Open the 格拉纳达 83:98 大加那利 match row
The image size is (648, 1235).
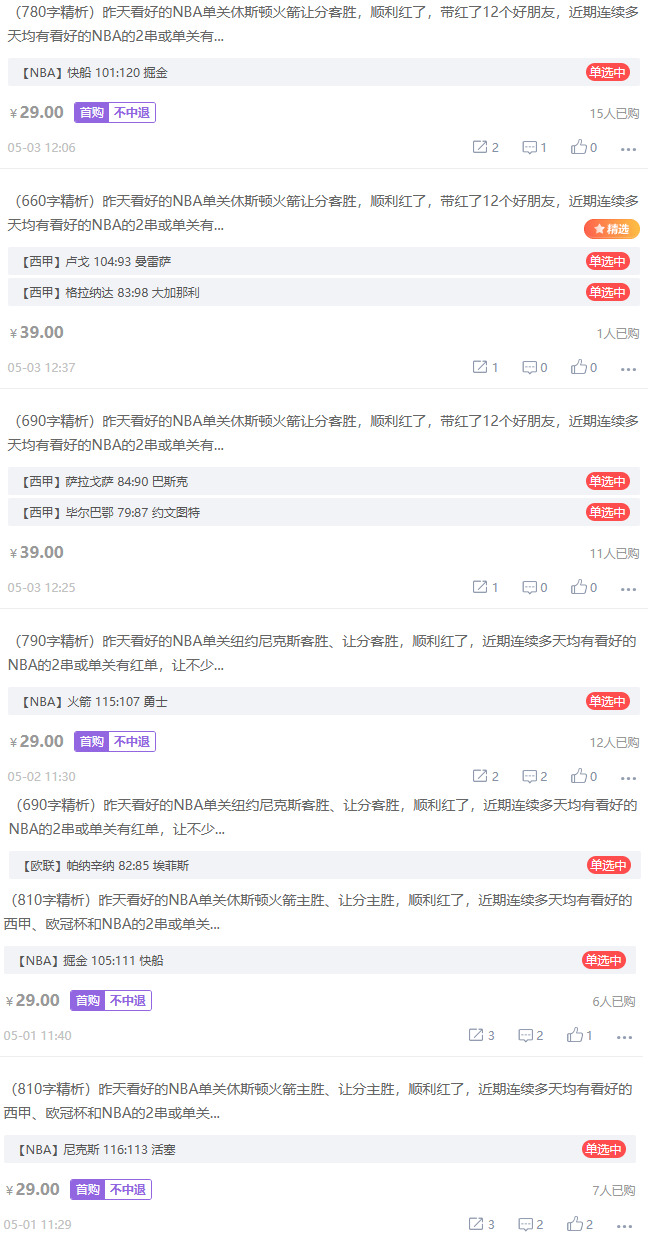[x=300, y=292]
